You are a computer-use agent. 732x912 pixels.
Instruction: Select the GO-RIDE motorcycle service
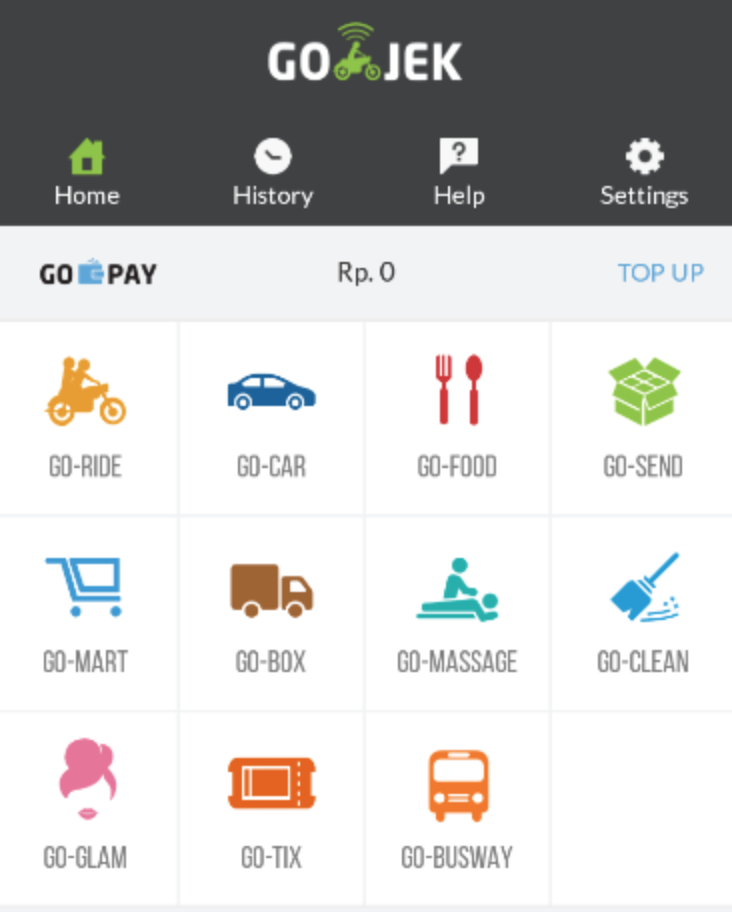click(x=87, y=417)
